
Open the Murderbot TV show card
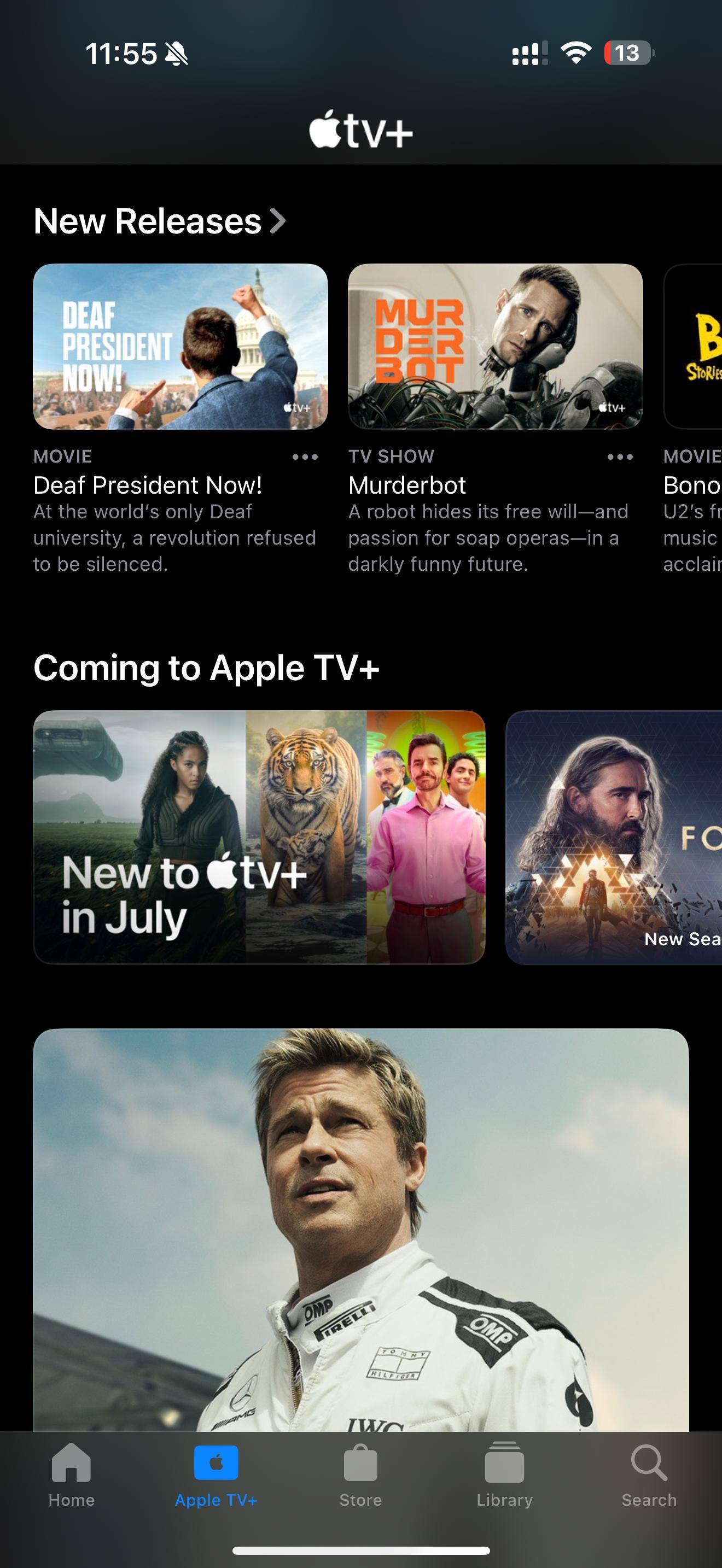coord(495,346)
